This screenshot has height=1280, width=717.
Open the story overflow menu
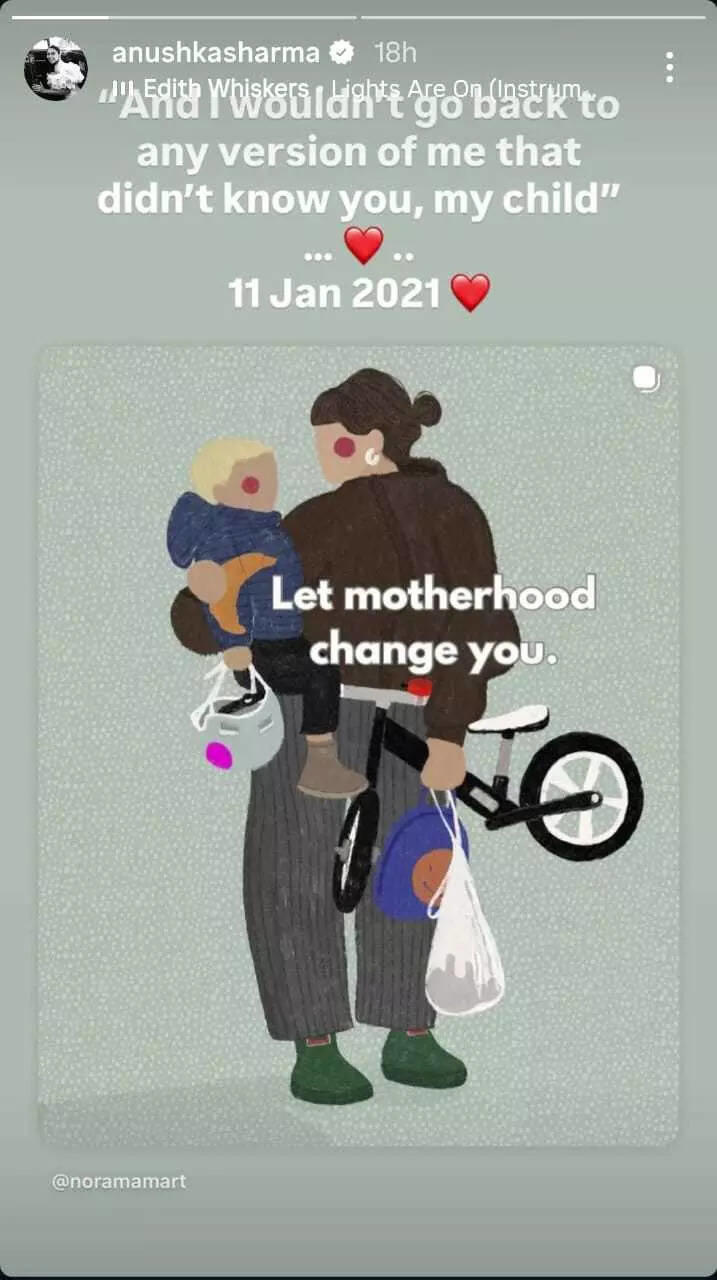pyautogui.click(x=669, y=67)
